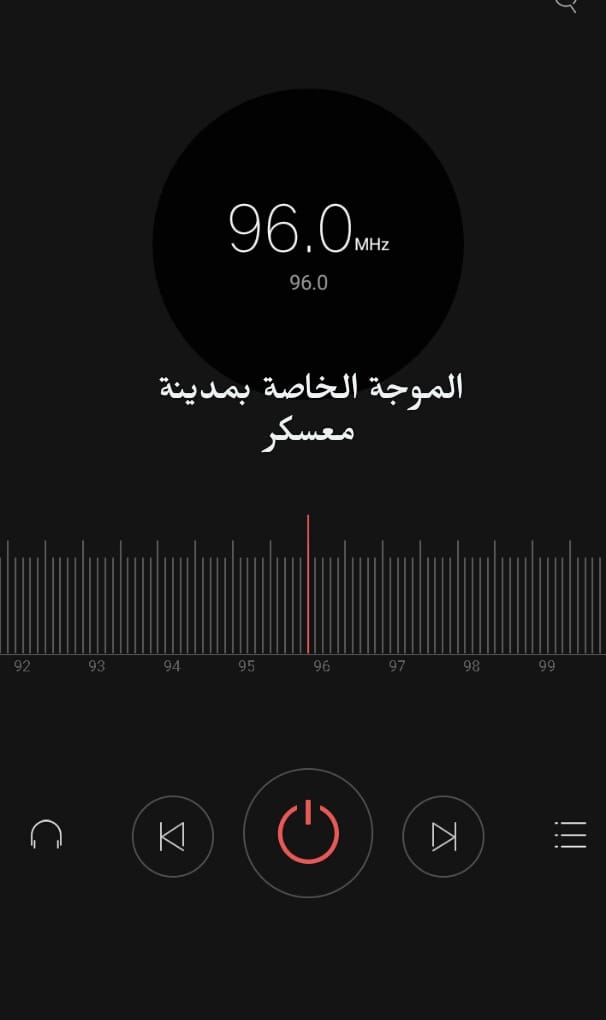Turn off the radio with the power button
606x1020 pixels.
[308, 833]
